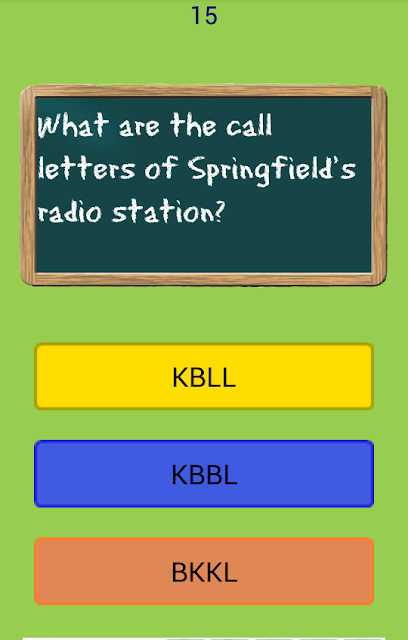Viewport: 408px width, 640px height.
Task: Select the yellow KBLL answer
Action: [204, 376]
